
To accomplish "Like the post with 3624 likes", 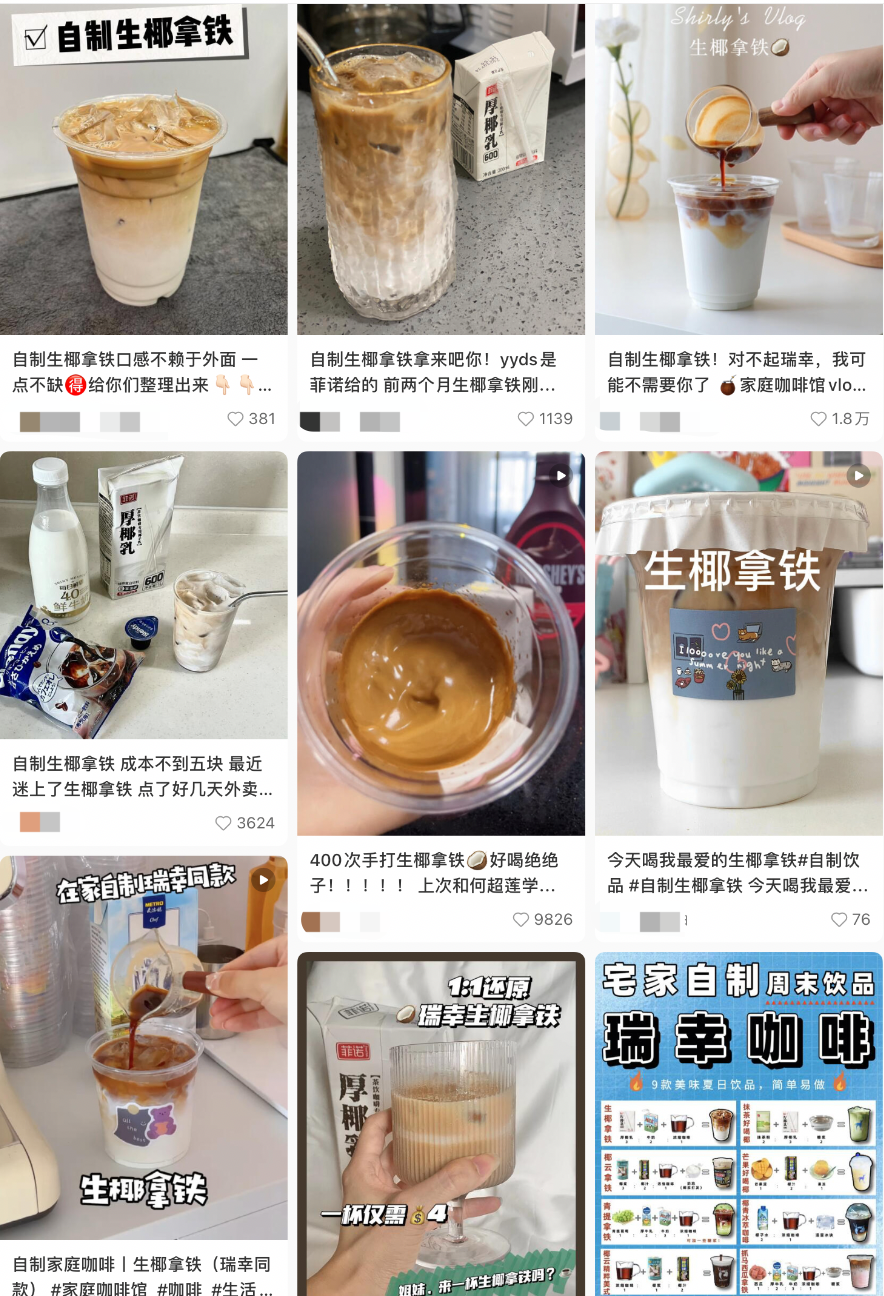I will (224, 823).
